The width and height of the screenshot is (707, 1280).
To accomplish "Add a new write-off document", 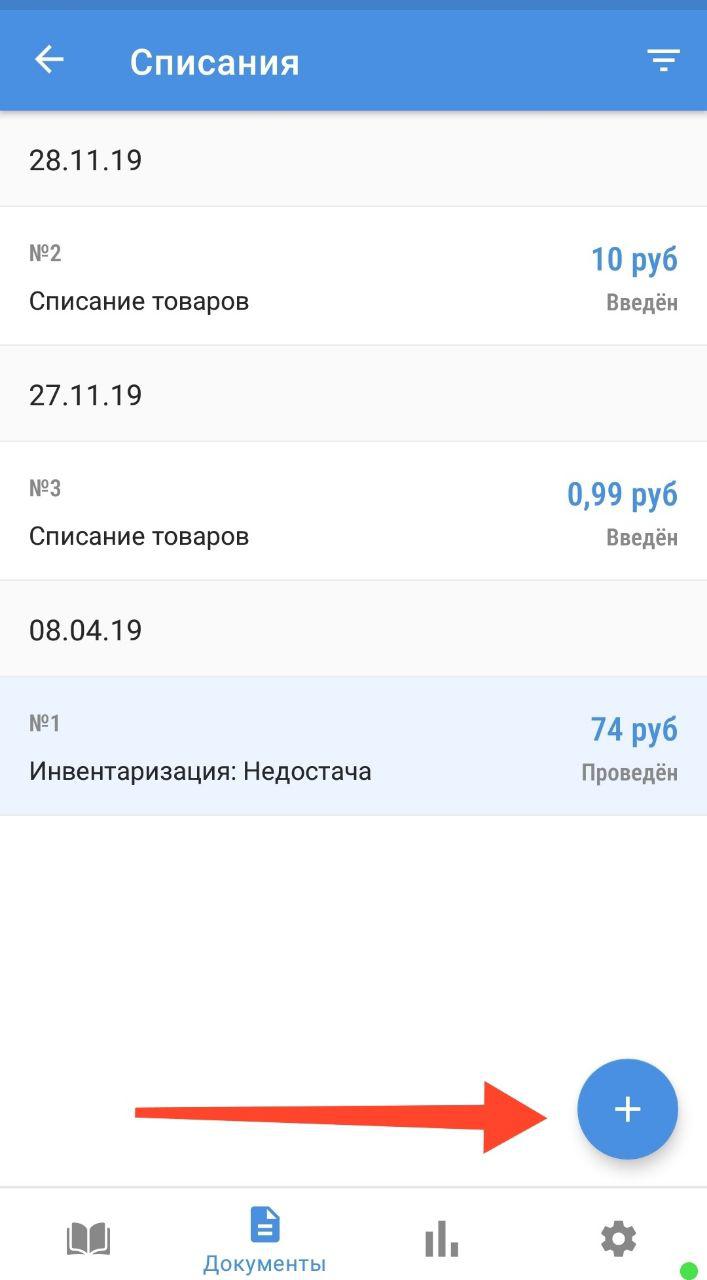I will pos(627,1109).
